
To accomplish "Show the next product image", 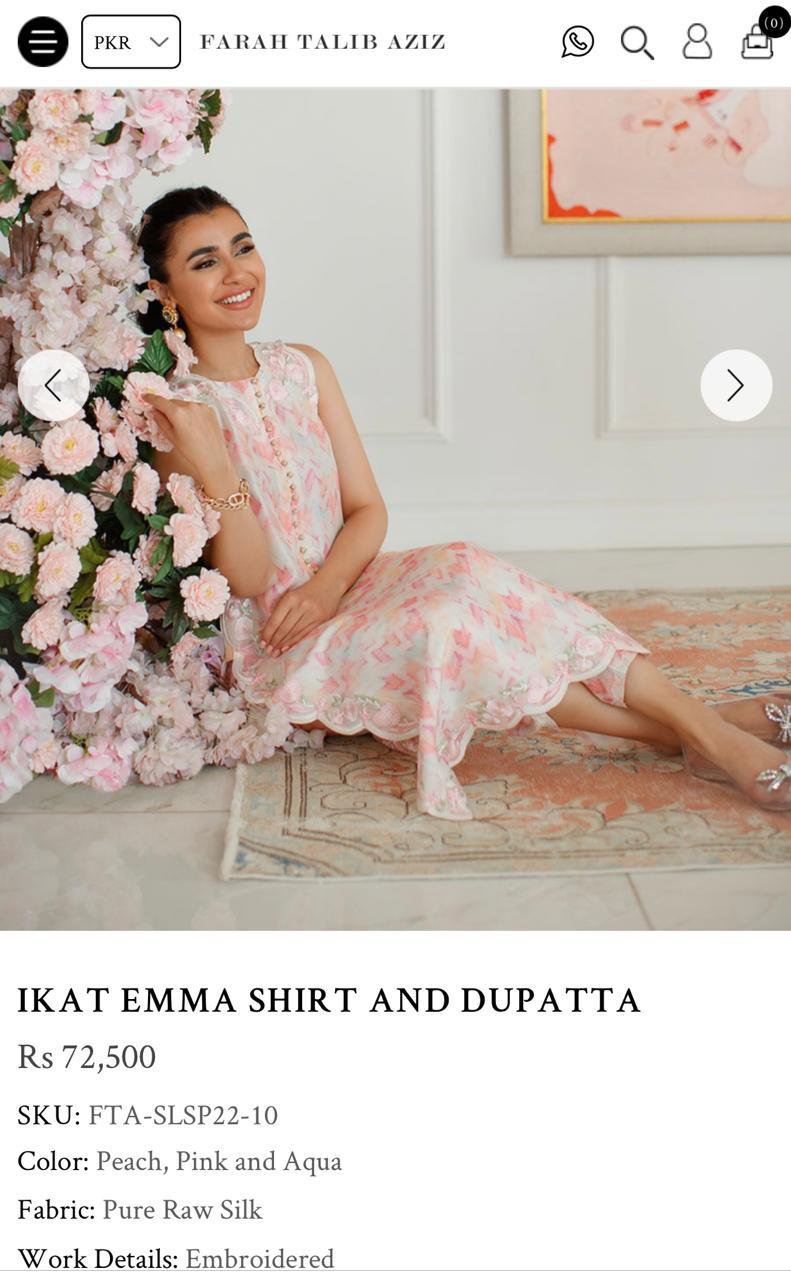I will coord(736,385).
